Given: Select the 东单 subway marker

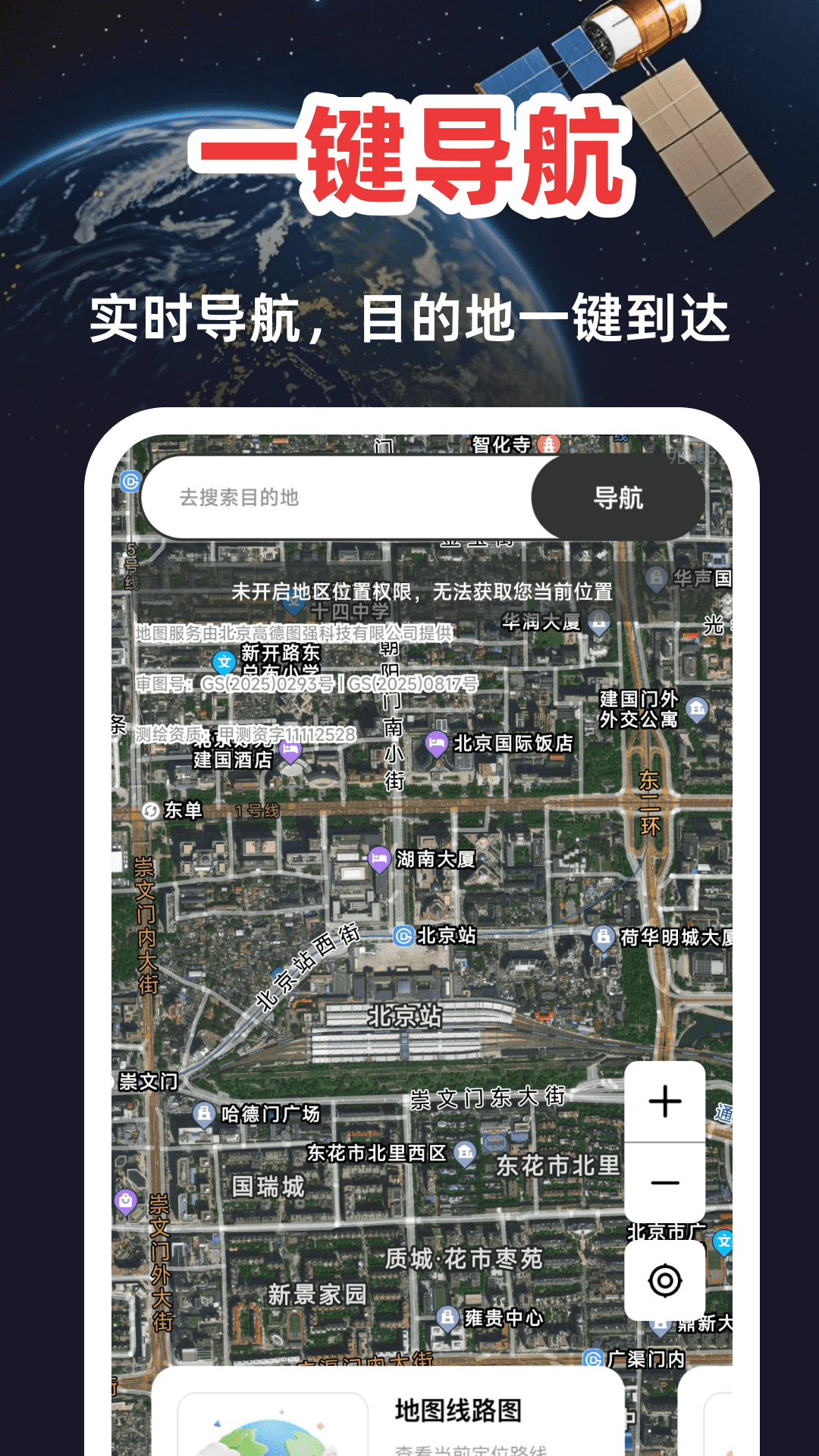Looking at the screenshot, I should pos(150,809).
